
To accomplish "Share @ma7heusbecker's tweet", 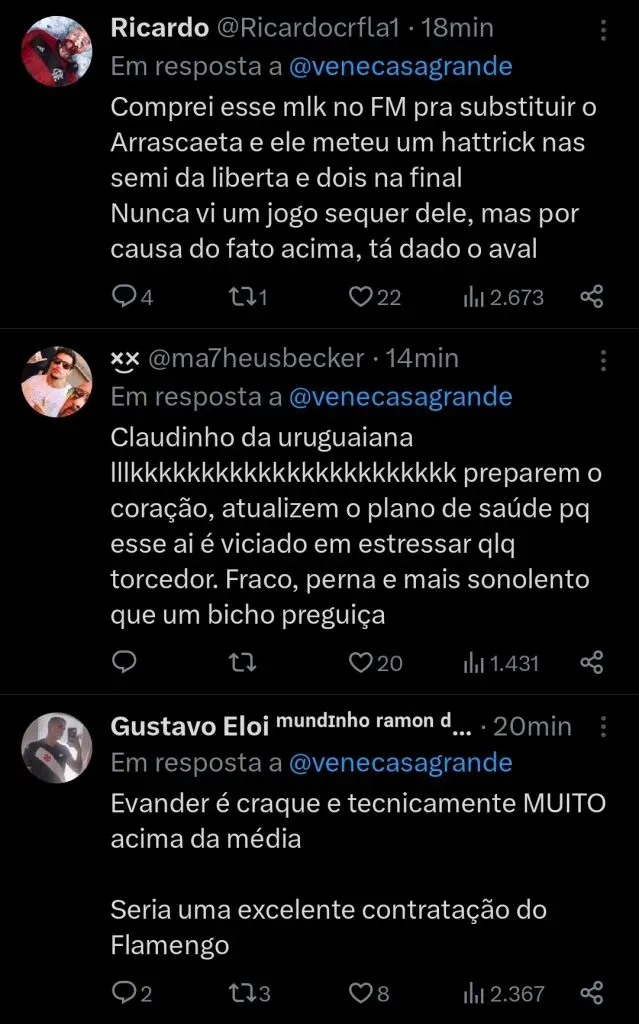I will coord(592,662).
